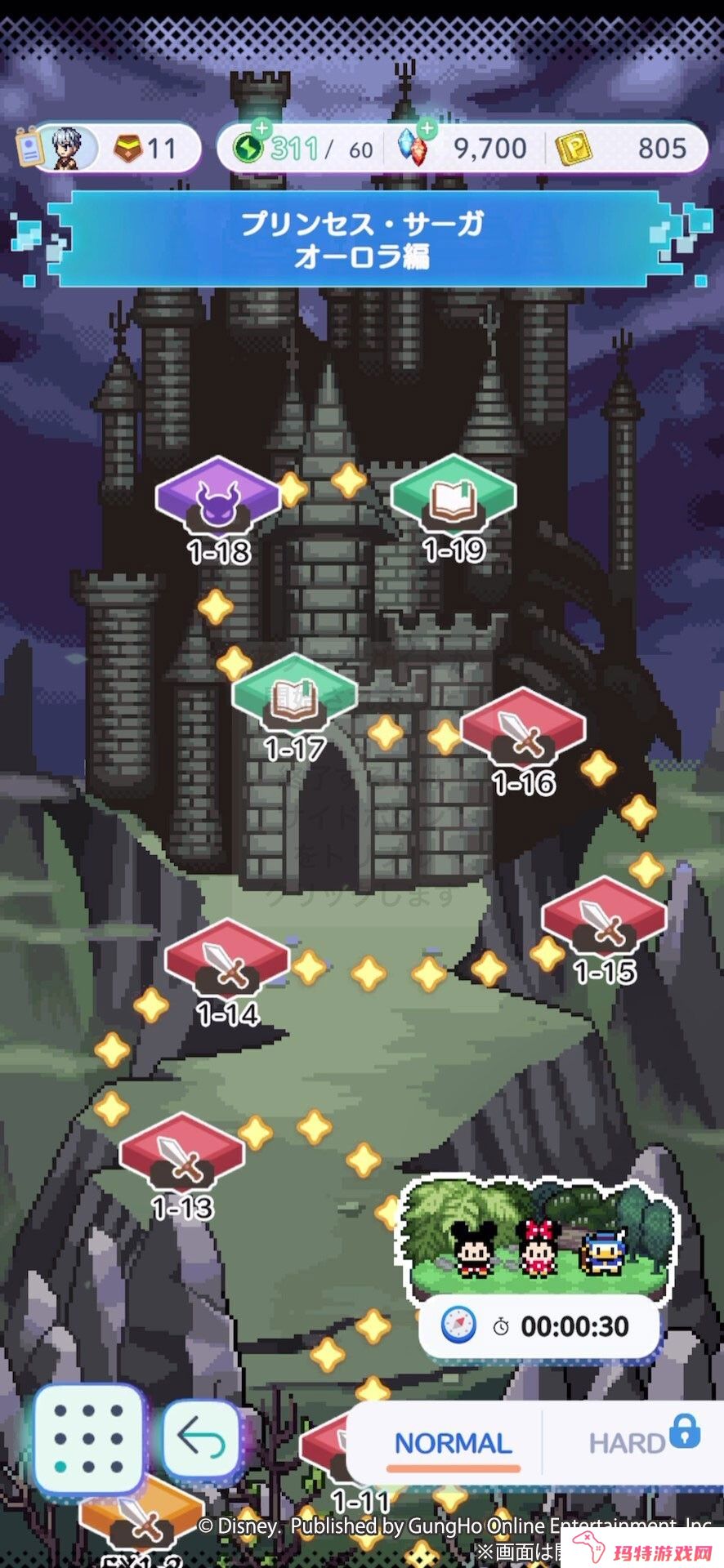This screenshot has width=724, height=1568.
Task: Enter battle stage 1-13
Action: (182, 1155)
